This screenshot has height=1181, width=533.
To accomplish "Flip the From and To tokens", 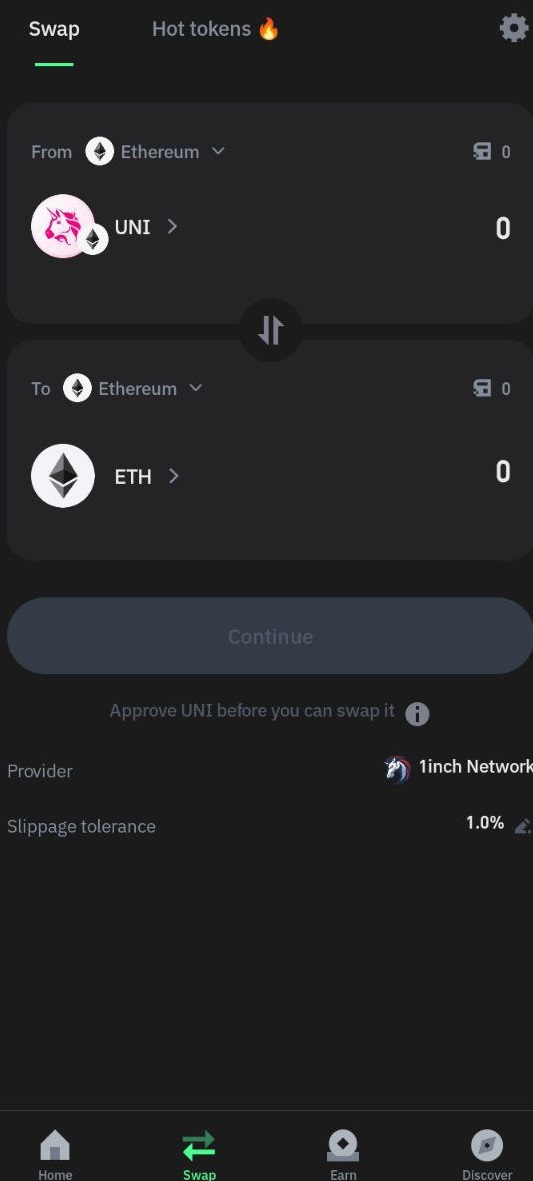I will (x=270, y=331).
